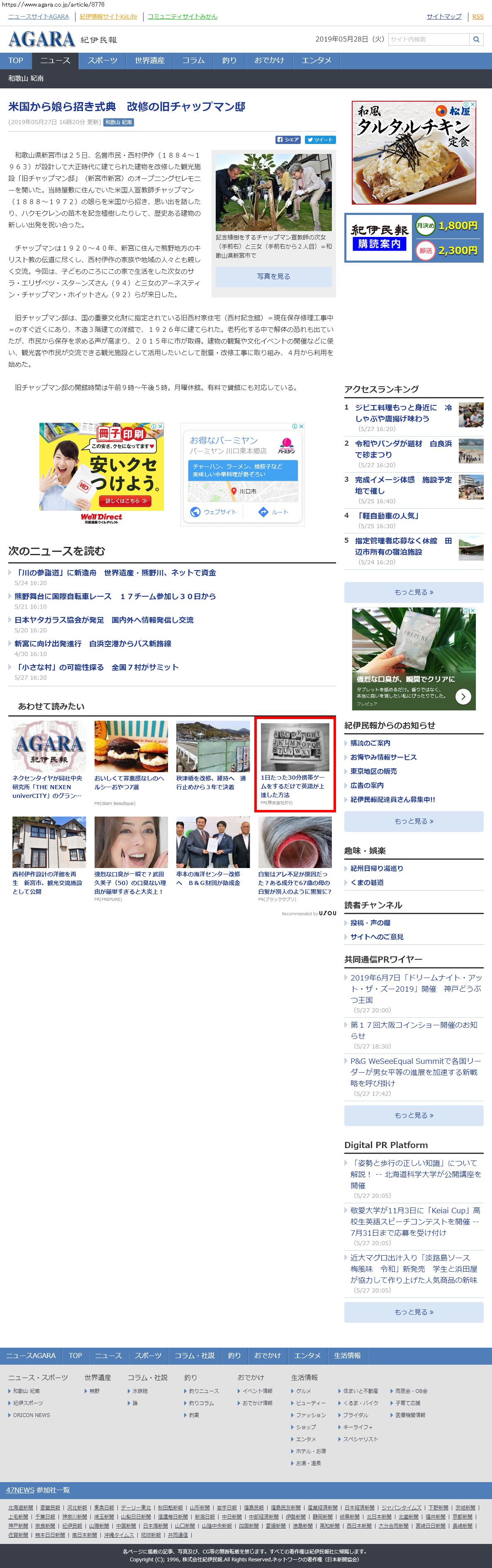Open 日本ヤタガラス協会が発足 news link
The image size is (492, 1568).
[104, 620]
